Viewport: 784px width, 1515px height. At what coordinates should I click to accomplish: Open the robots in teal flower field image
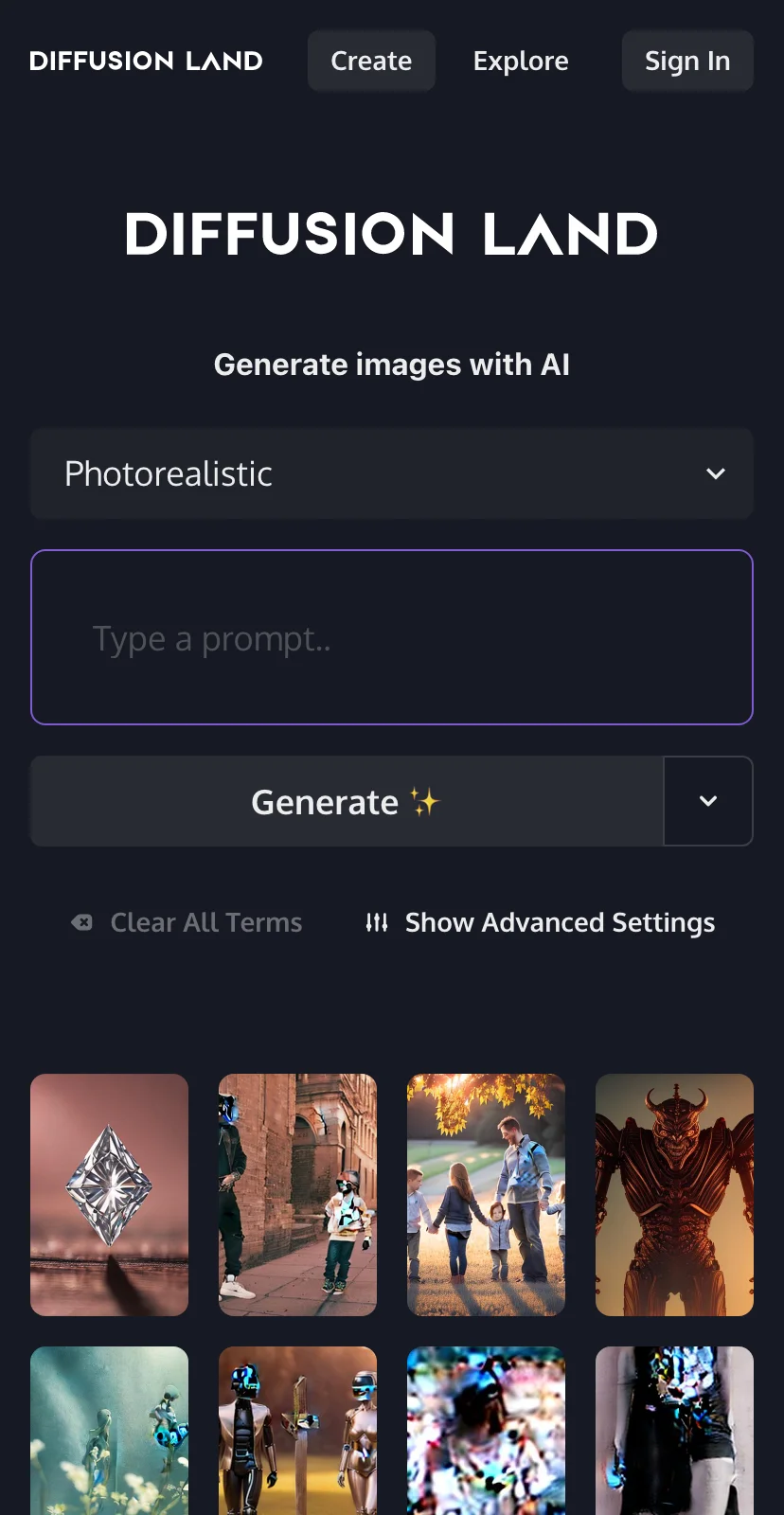pyautogui.click(x=109, y=1431)
